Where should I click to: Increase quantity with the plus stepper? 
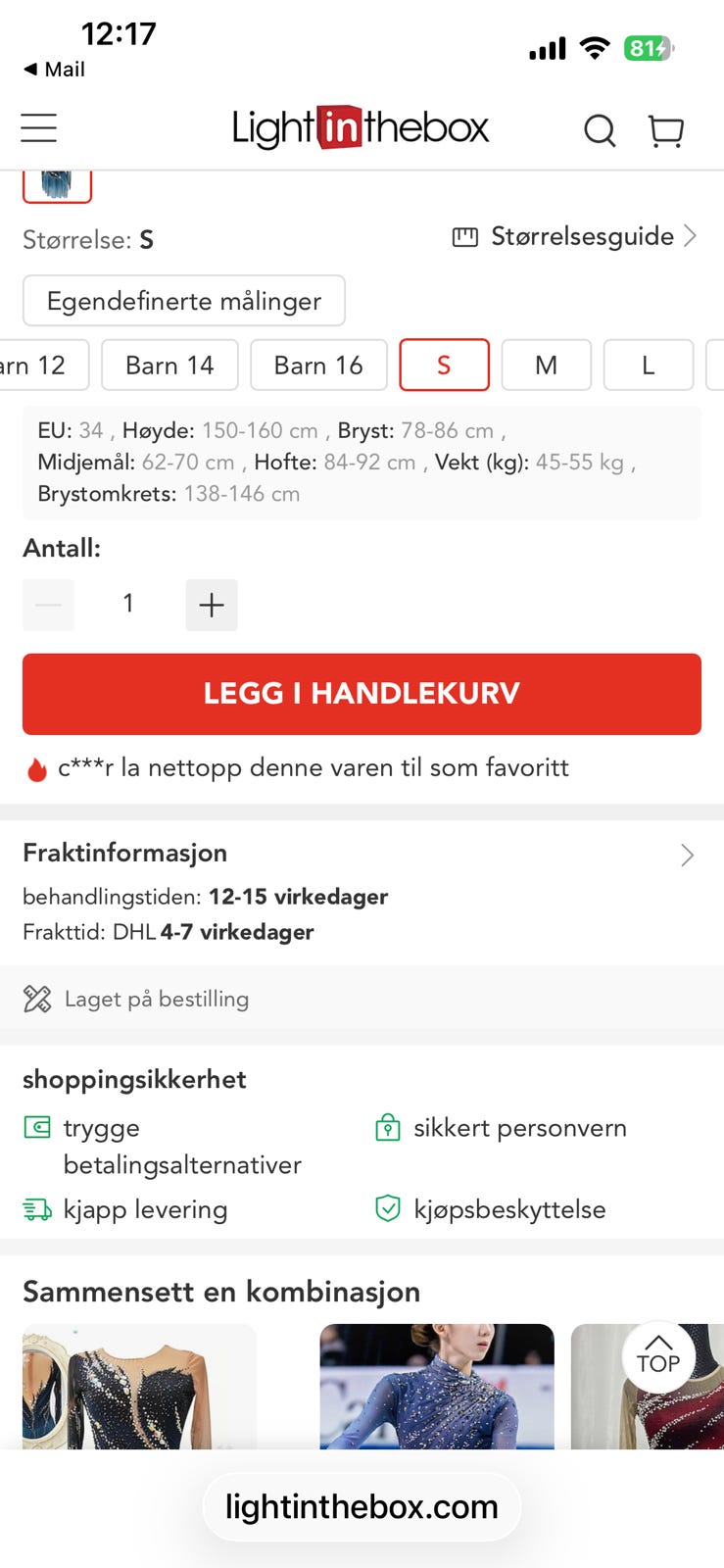[x=211, y=605]
